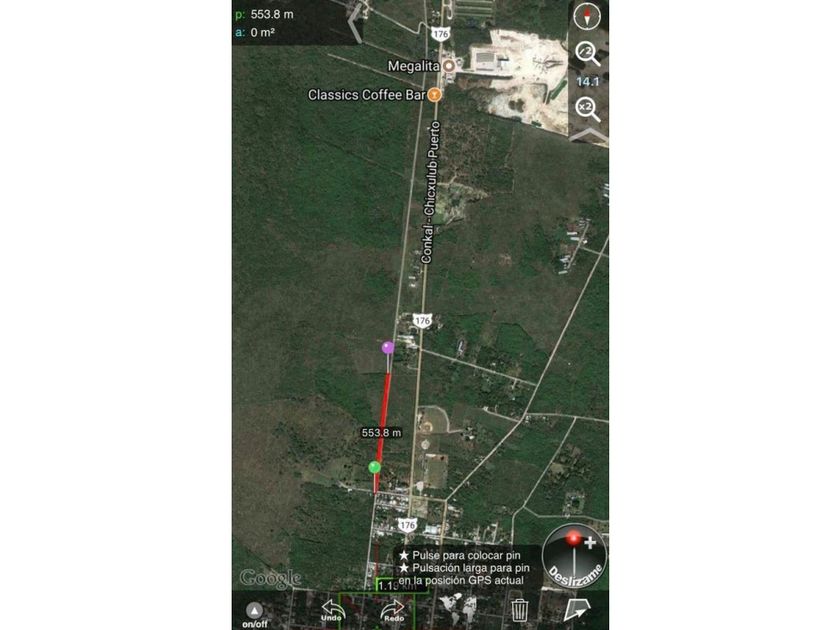Undo the last pin

[332, 610]
